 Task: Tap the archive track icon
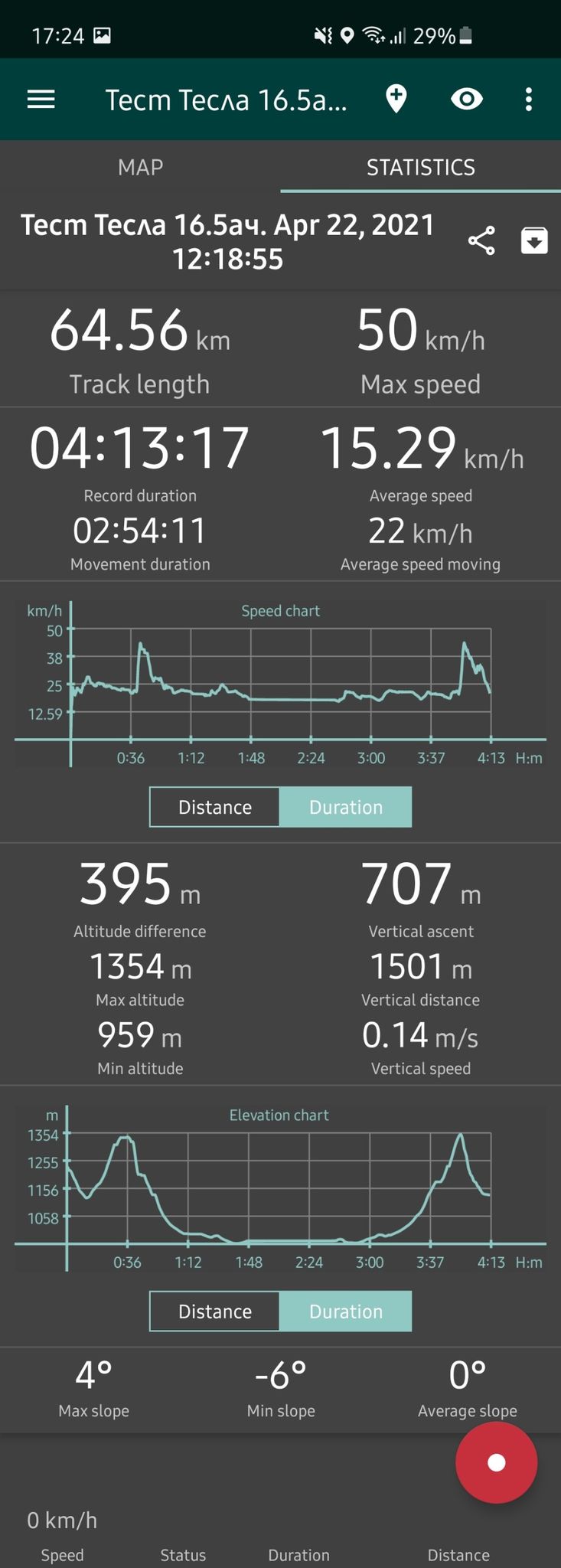pyautogui.click(x=534, y=240)
